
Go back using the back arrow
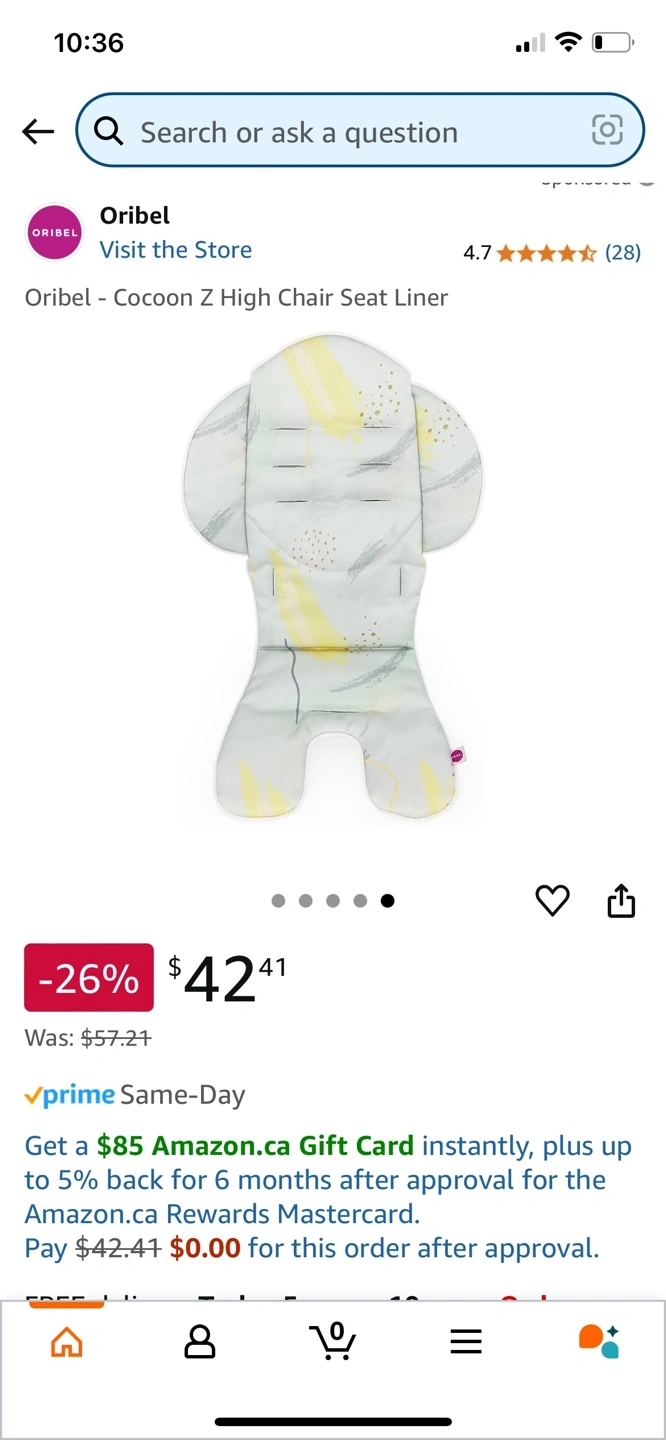coord(38,131)
